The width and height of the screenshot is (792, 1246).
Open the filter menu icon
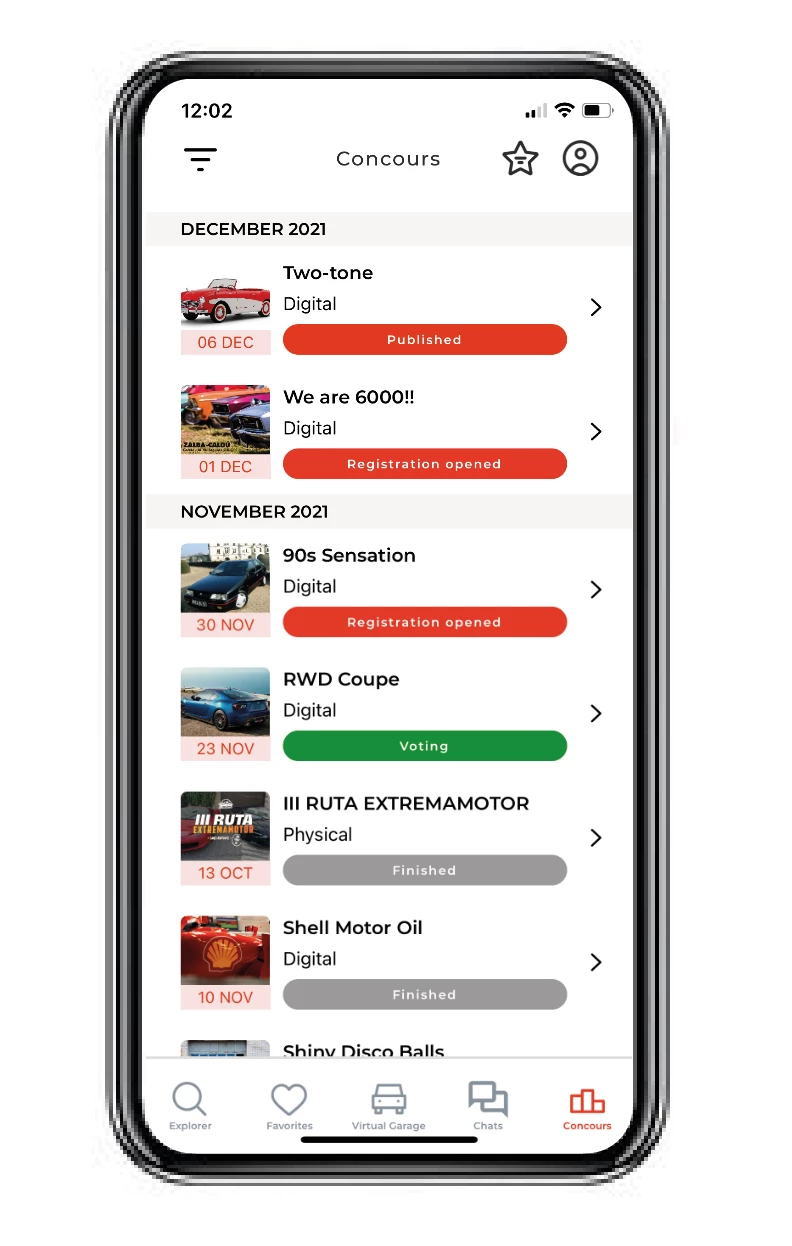pos(200,159)
